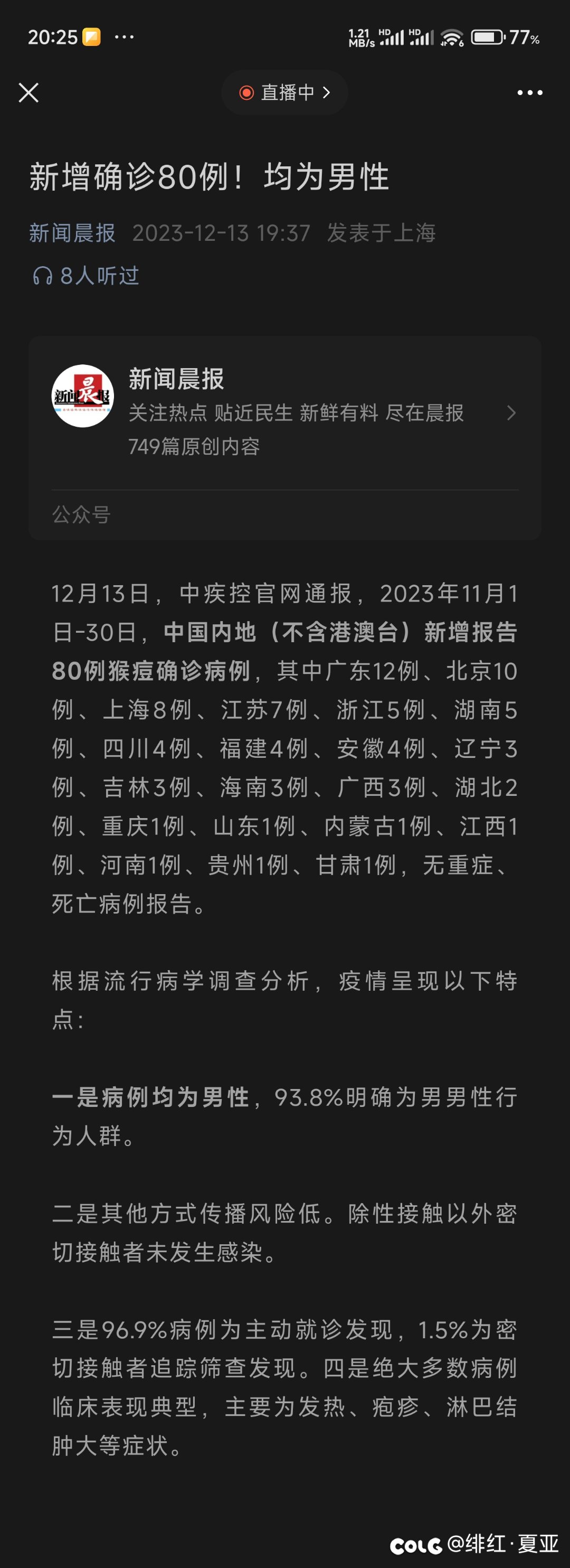The width and height of the screenshot is (570, 1568).
Task: Close the article page
Action: (28, 92)
